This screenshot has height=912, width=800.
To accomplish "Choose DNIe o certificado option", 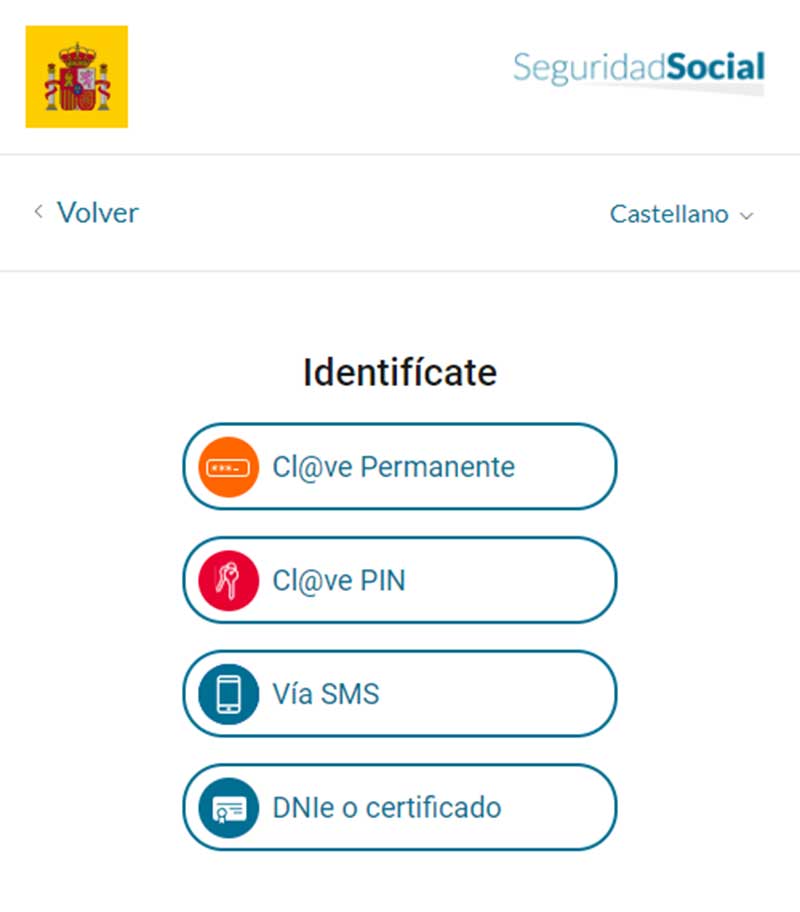I will tap(399, 807).
